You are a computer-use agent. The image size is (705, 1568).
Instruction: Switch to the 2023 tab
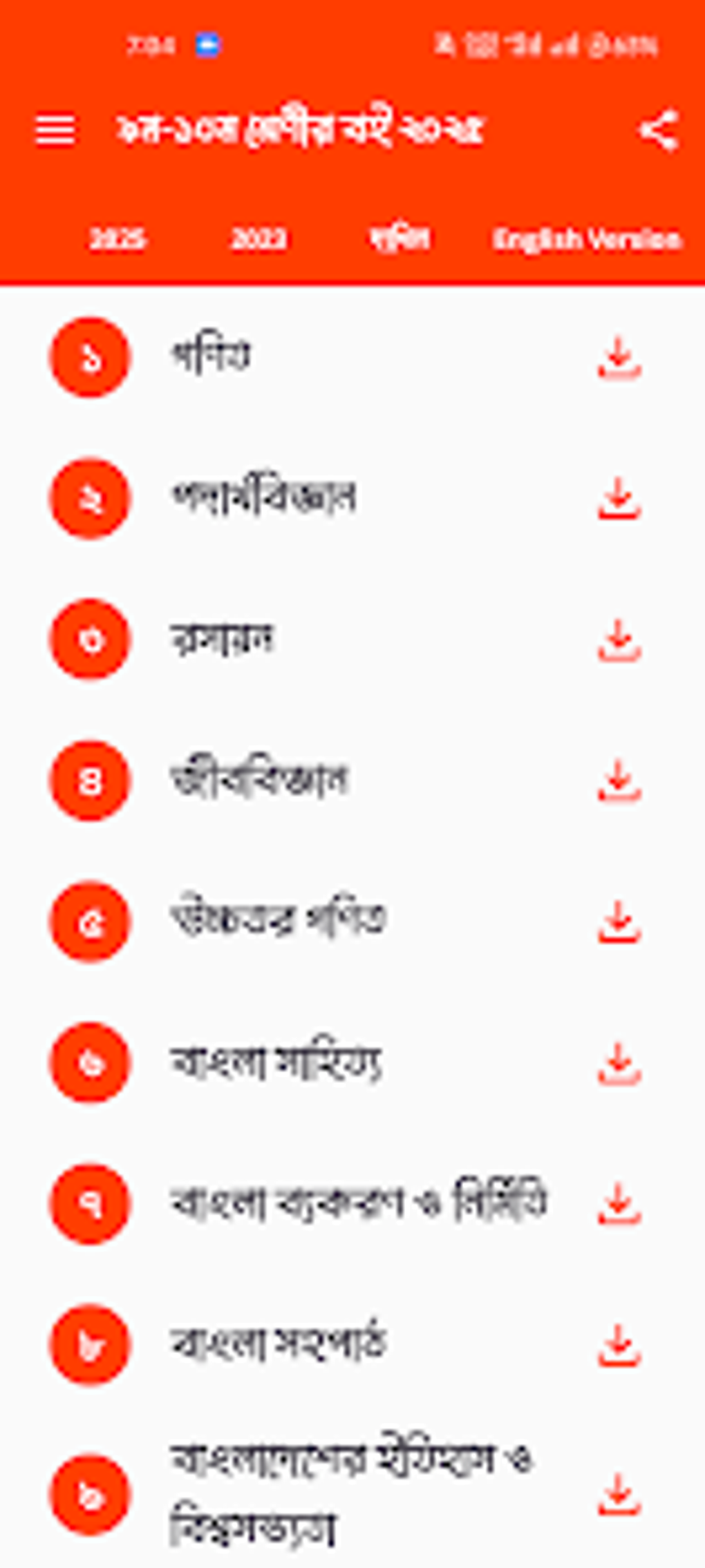click(x=258, y=239)
